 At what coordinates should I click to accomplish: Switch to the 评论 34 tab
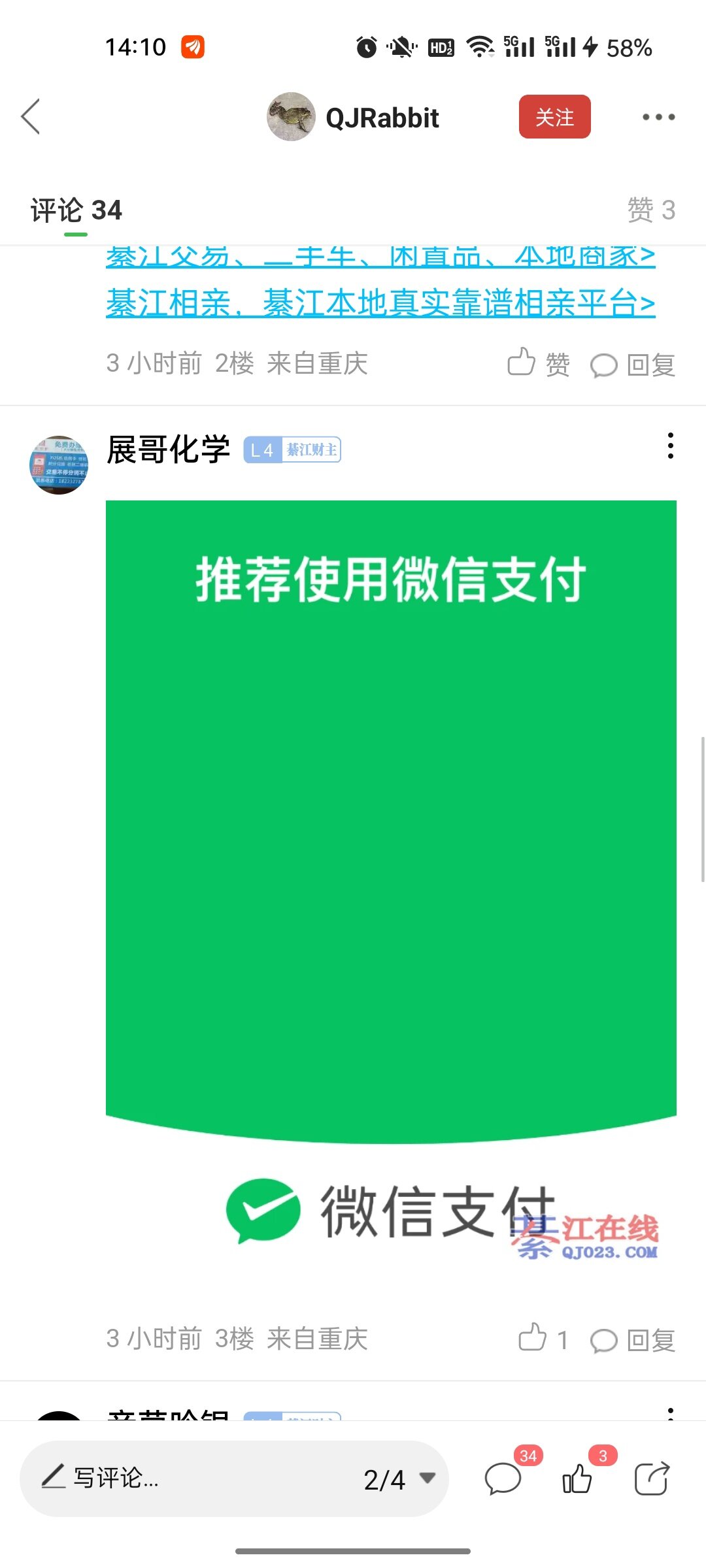pos(76,210)
